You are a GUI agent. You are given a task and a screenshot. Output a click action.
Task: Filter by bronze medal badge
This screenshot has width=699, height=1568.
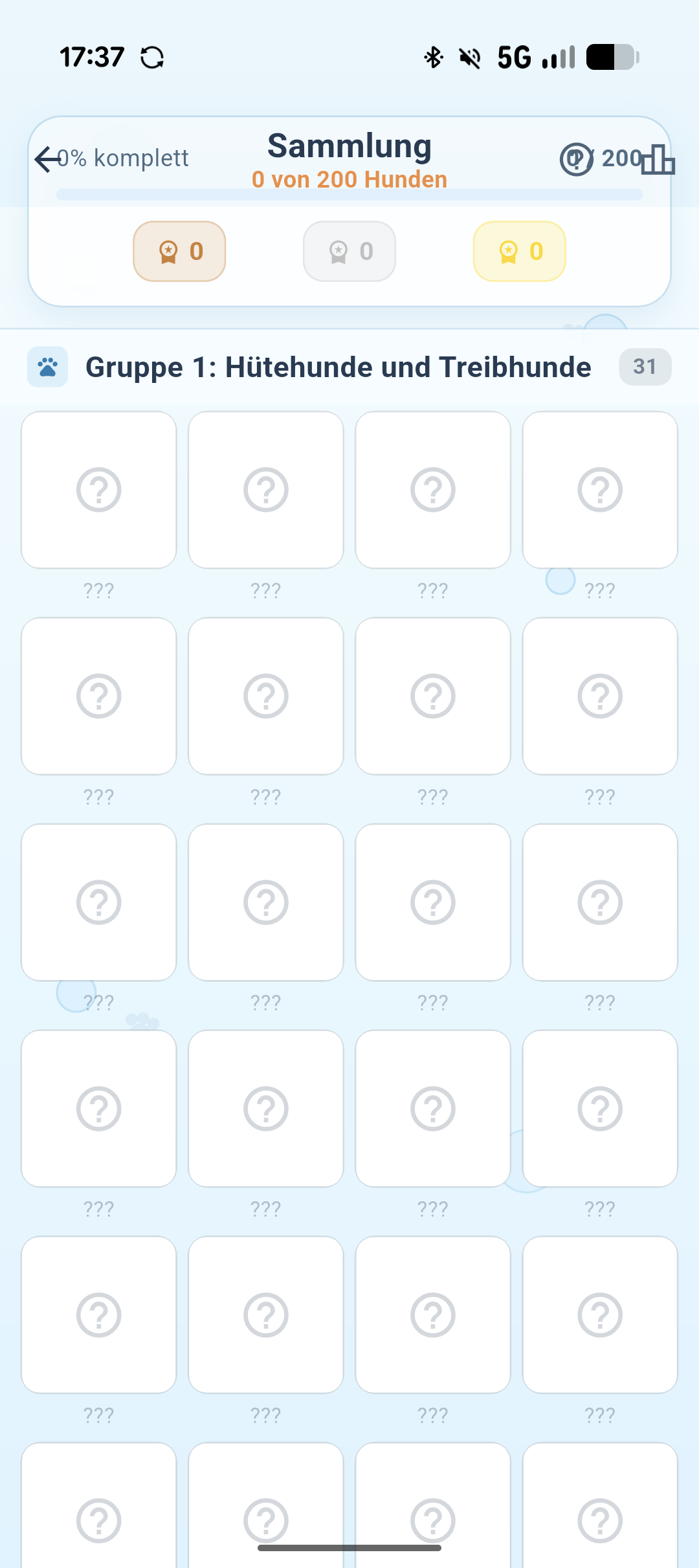179,251
